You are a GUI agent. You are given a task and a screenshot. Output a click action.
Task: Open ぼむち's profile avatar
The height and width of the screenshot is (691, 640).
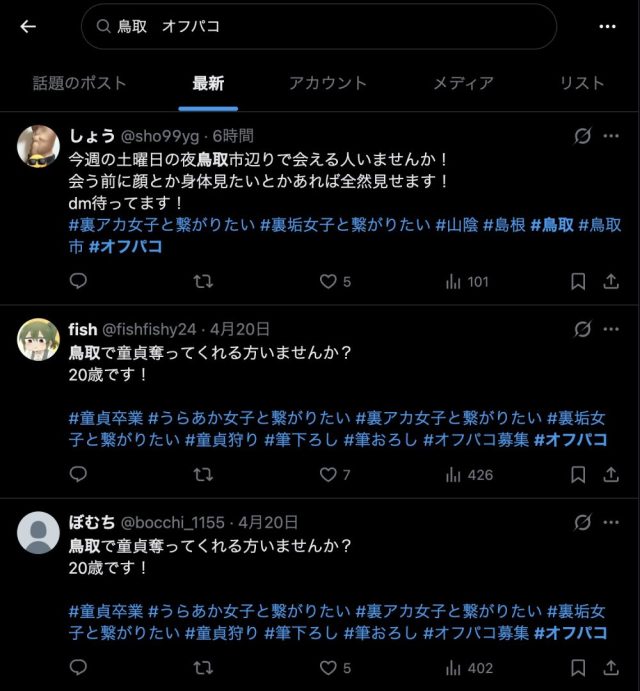[x=38, y=533]
